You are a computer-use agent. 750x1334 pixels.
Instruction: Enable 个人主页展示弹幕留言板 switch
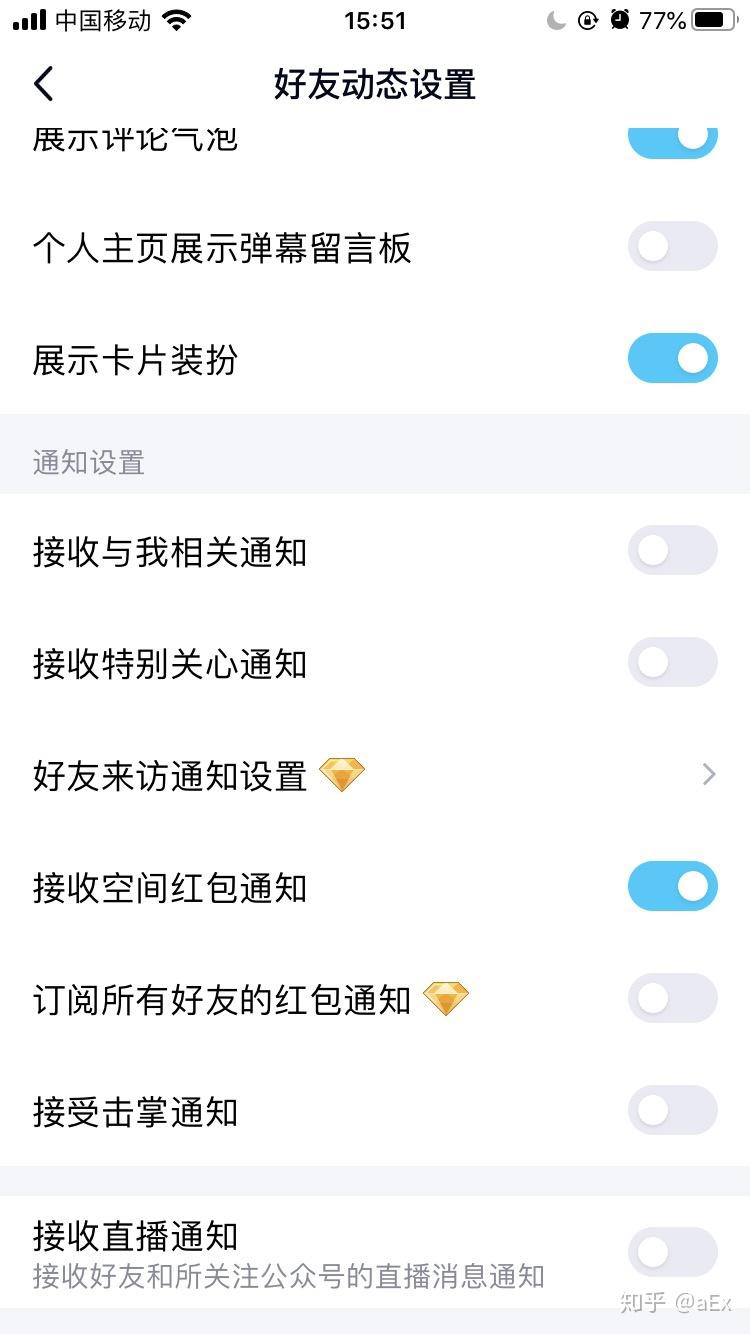(x=672, y=247)
